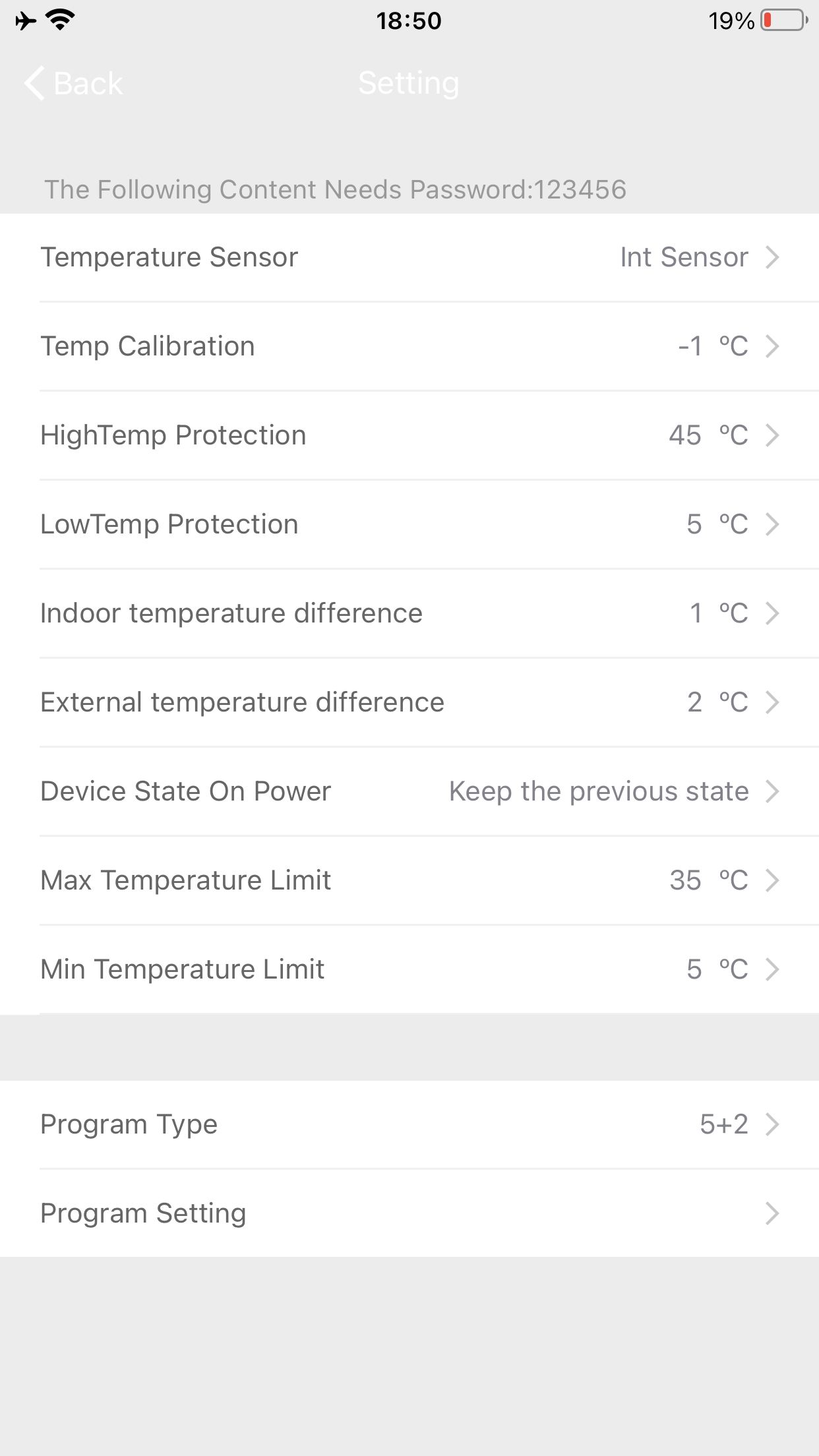Edit LowTemp Protection value
The width and height of the screenshot is (819, 1456).
[409, 524]
